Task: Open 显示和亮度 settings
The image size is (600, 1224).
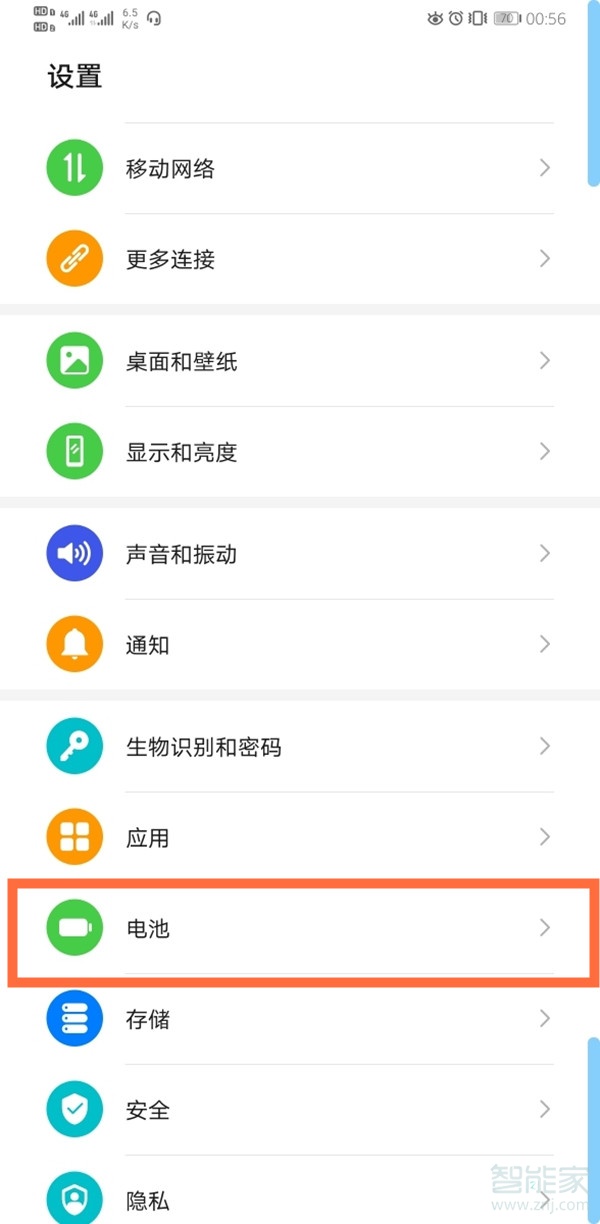Action: coord(300,452)
